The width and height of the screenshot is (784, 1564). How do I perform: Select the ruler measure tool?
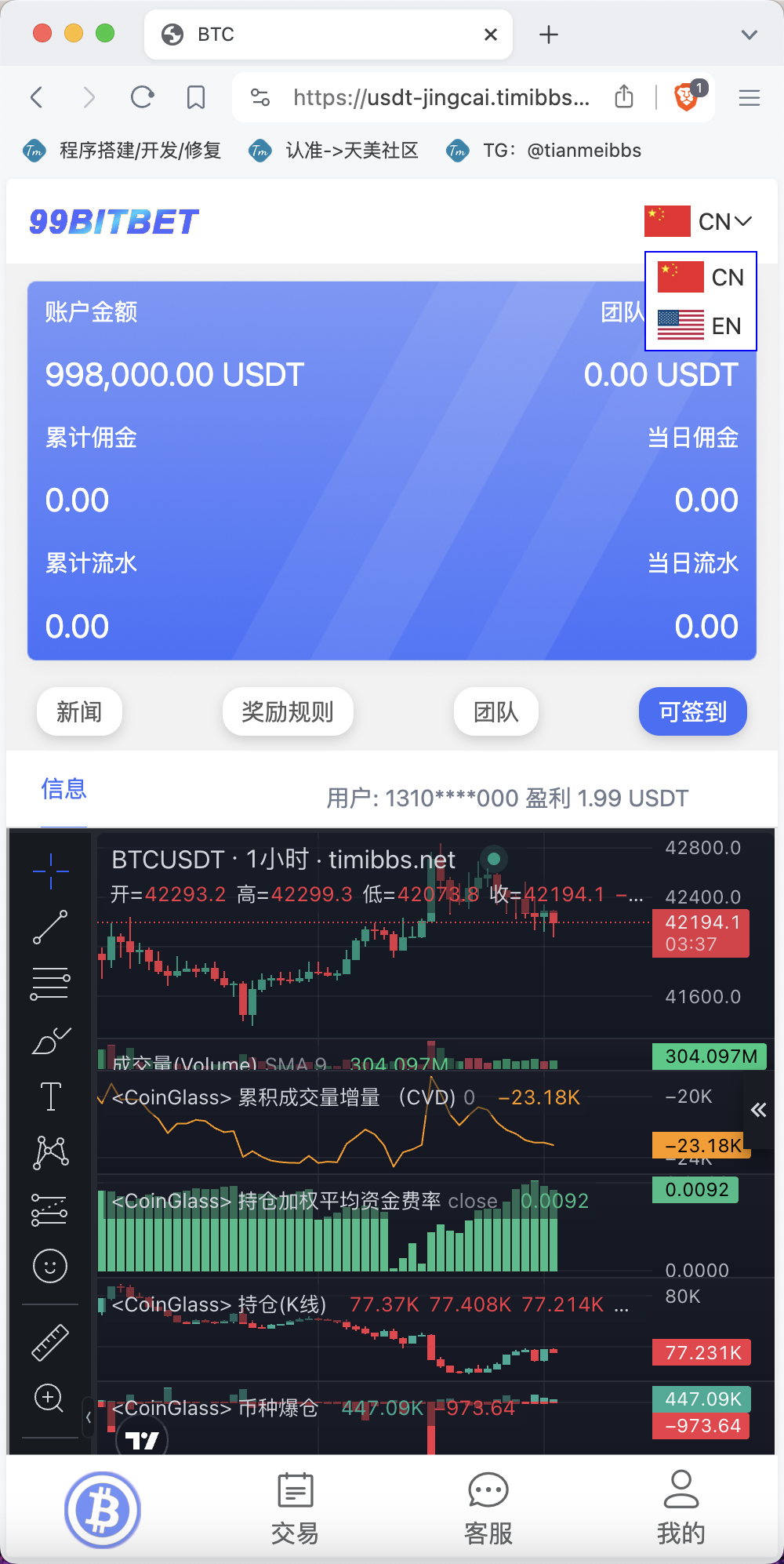[50, 1342]
